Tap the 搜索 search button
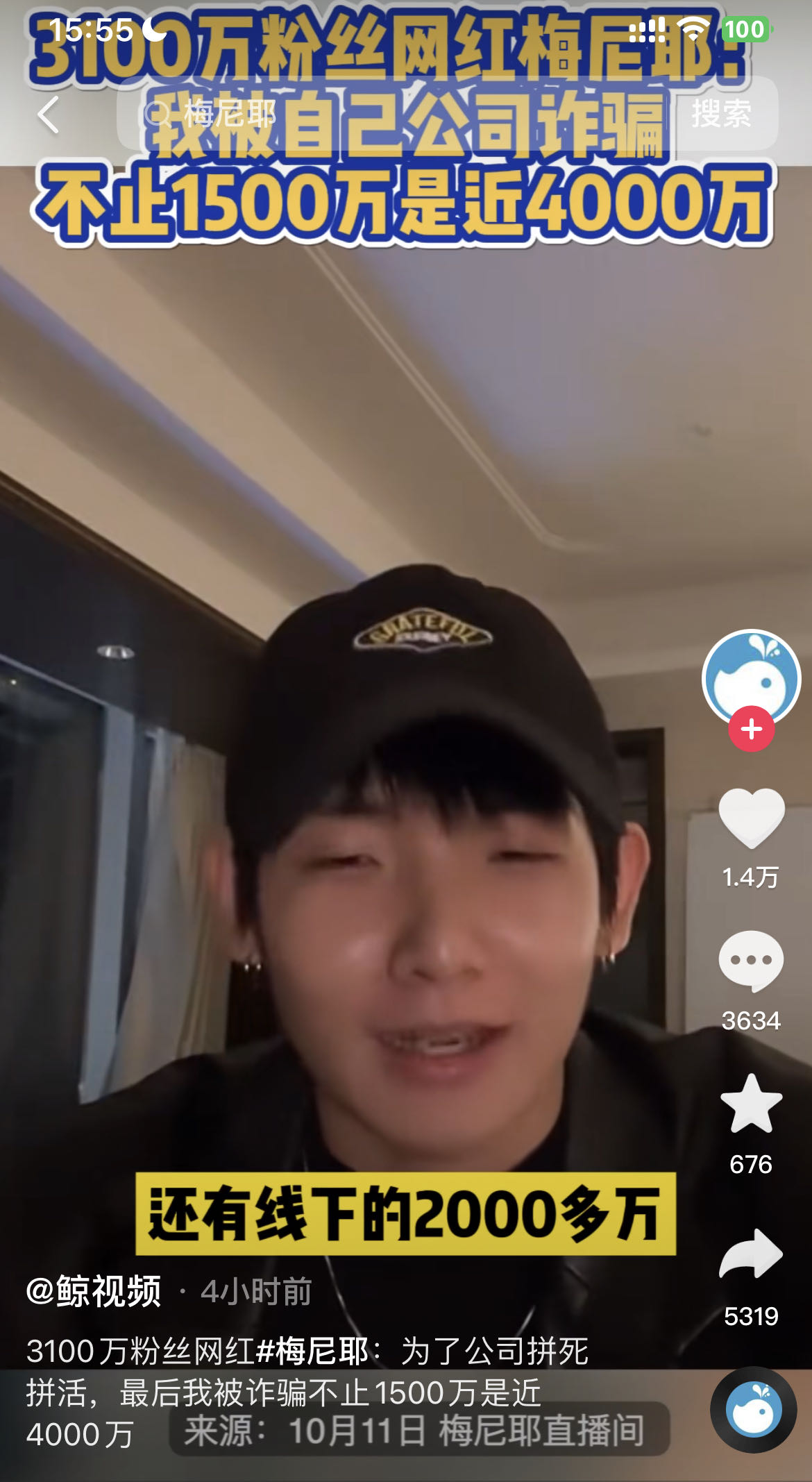This screenshot has width=812, height=1482. tap(722, 115)
